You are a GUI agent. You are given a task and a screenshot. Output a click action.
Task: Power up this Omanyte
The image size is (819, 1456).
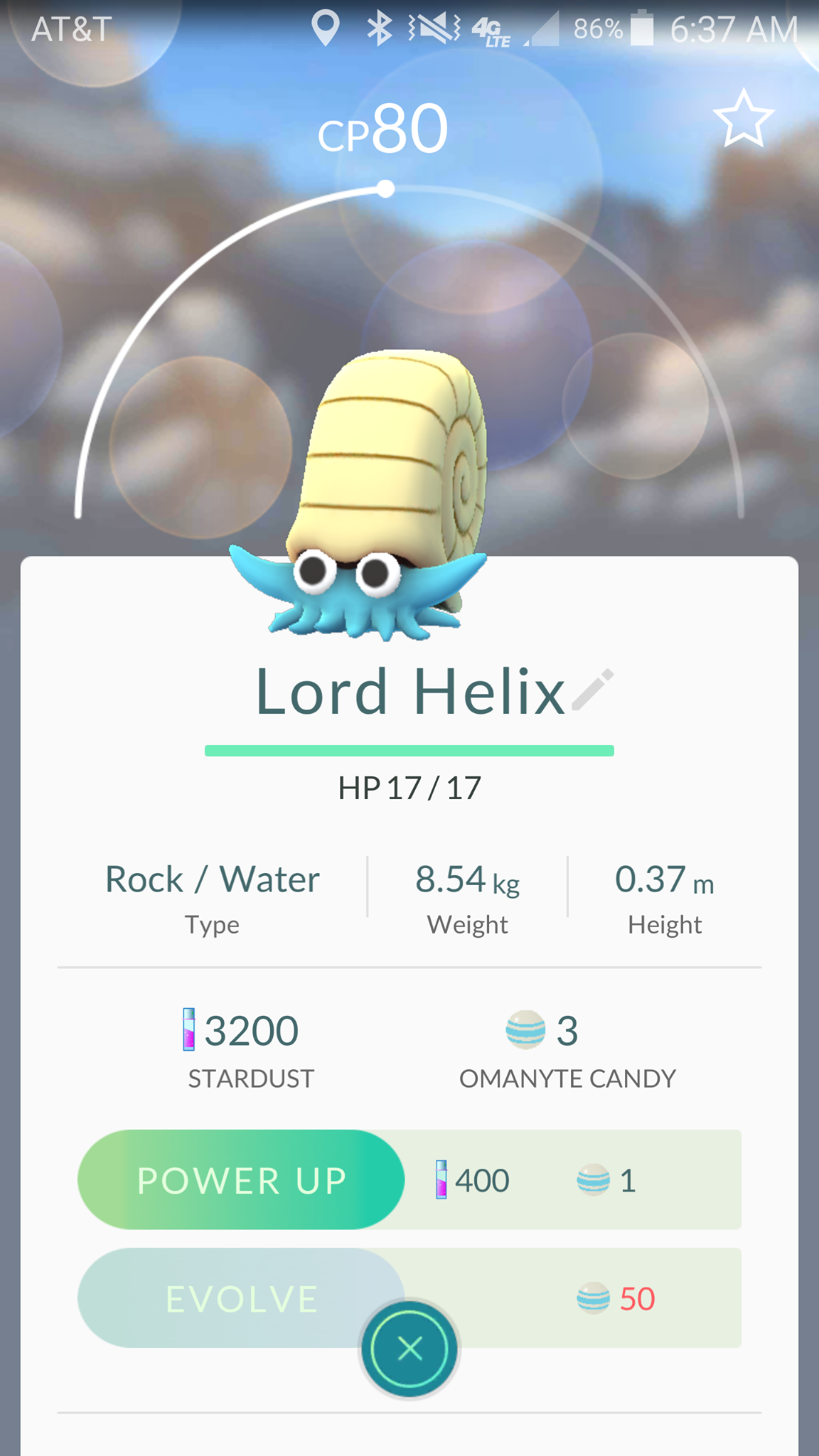241,1179
